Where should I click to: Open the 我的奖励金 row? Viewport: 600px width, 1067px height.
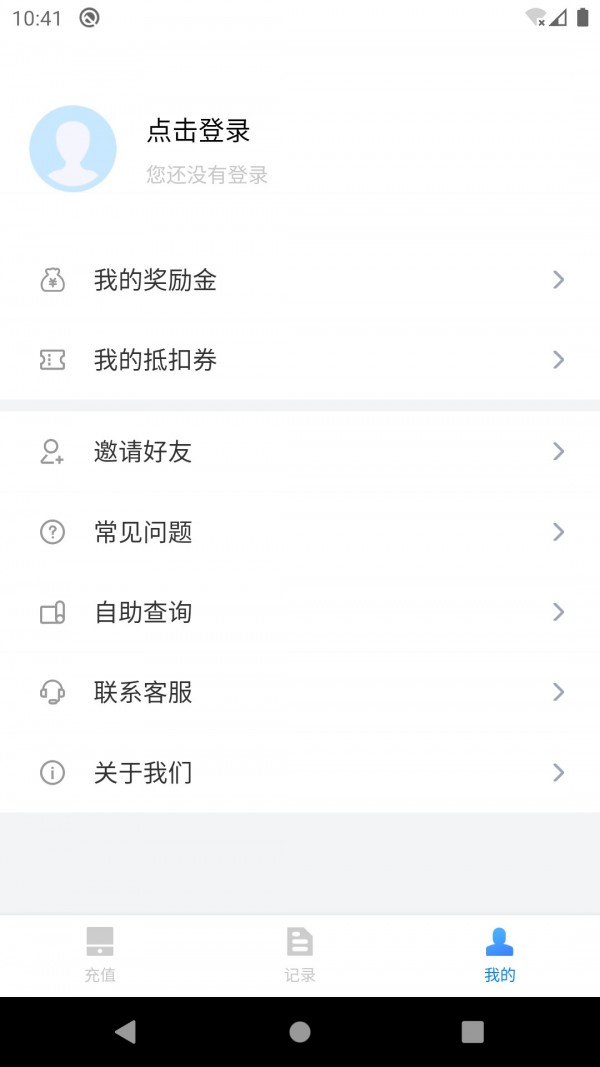point(300,280)
